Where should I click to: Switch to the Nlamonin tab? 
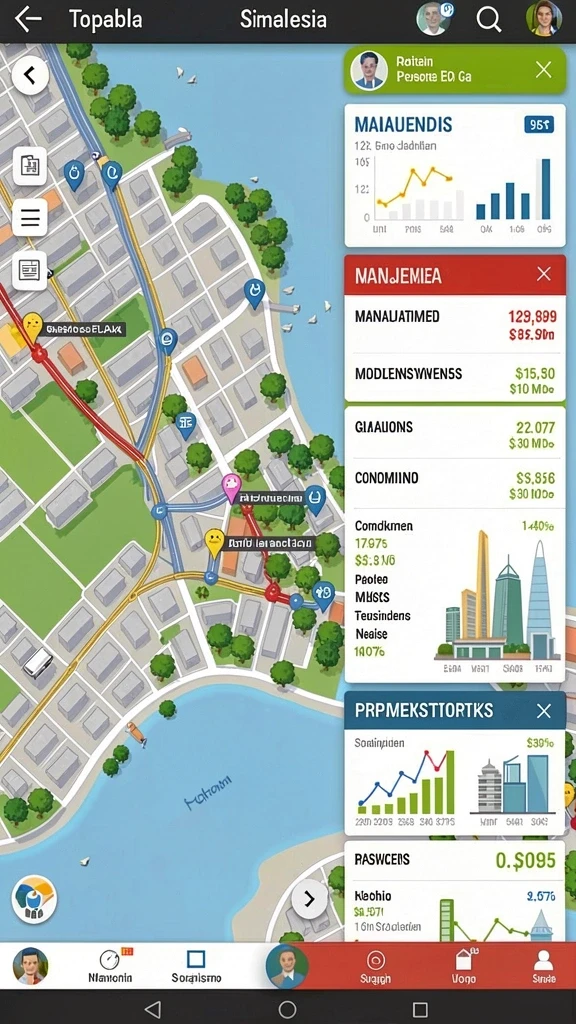tap(110, 966)
